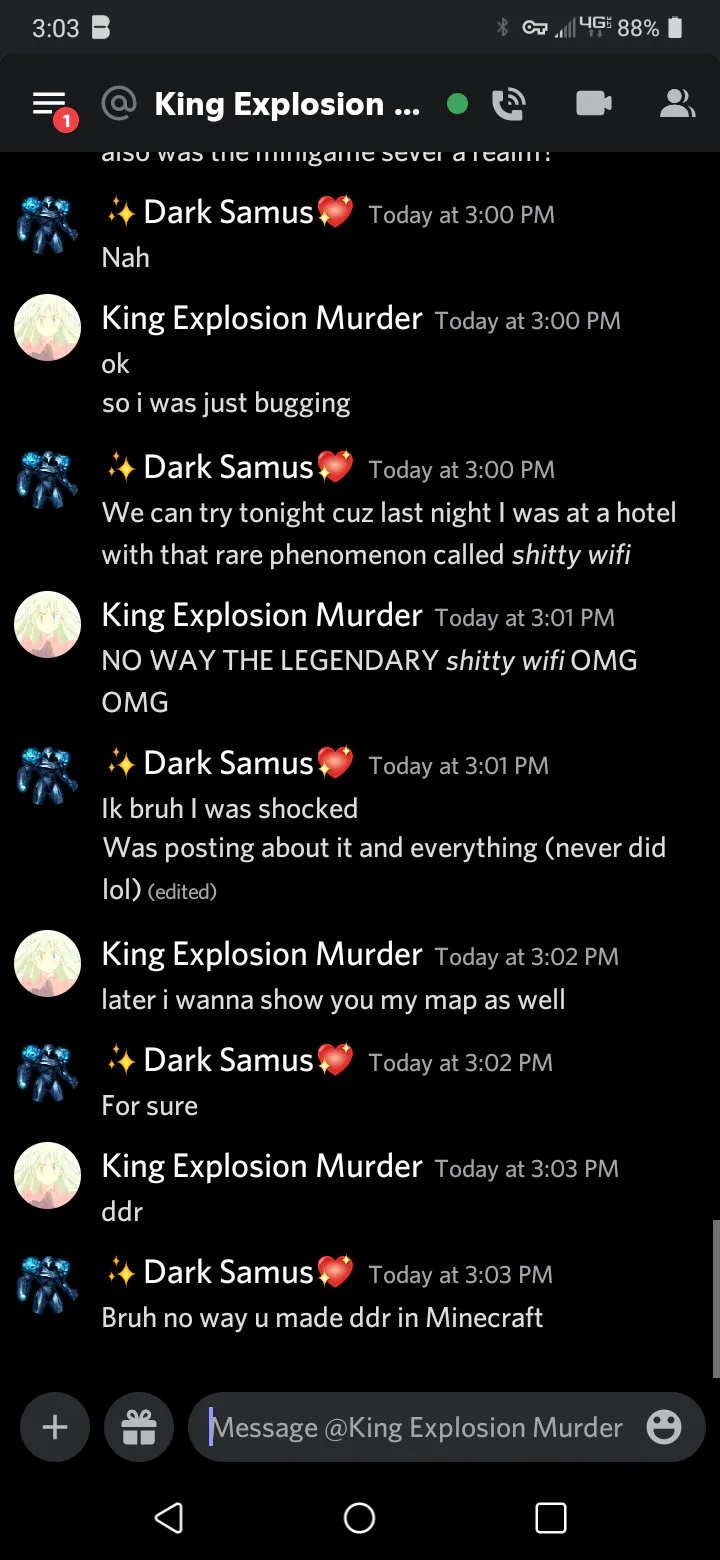The width and height of the screenshot is (720, 1560).
Task: Open the emoji picker
Action: click(664, 1427)
